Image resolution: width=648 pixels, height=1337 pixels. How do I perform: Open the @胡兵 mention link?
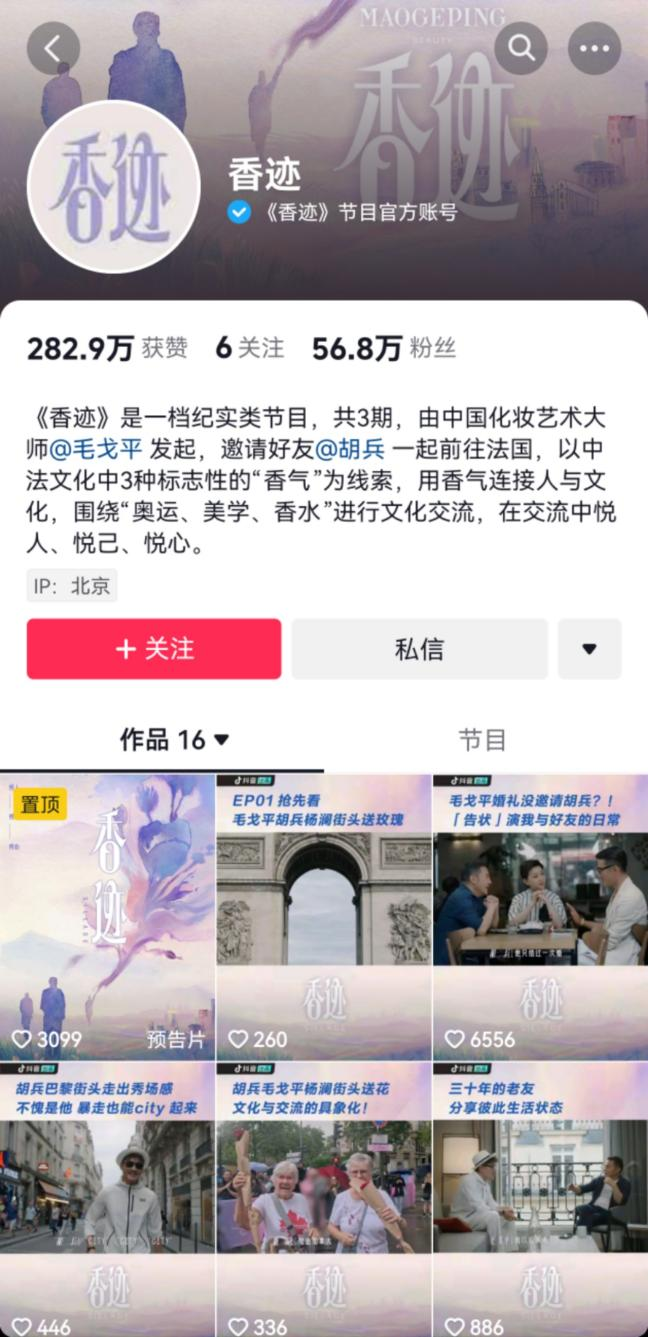point(350,447)
